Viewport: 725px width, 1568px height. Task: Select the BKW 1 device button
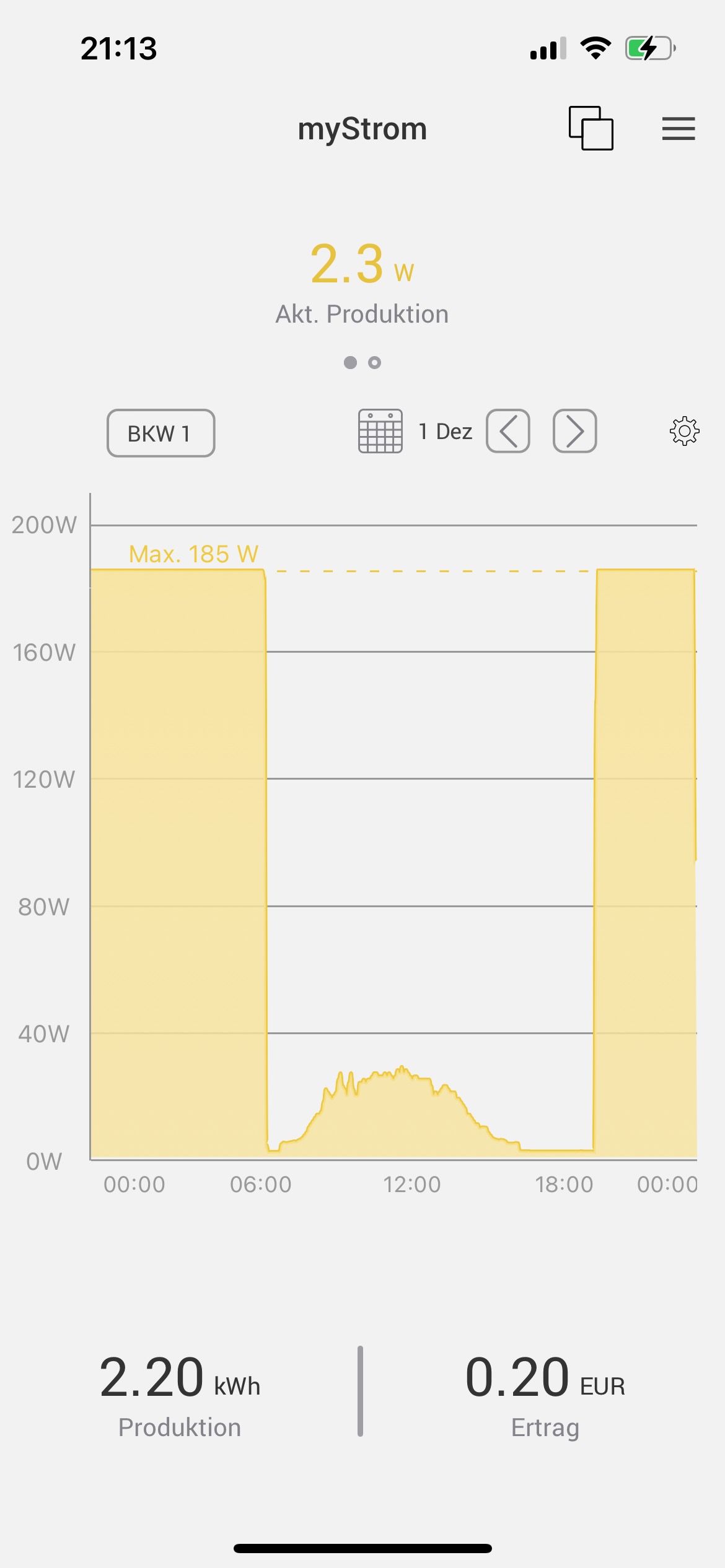point(160,433)
